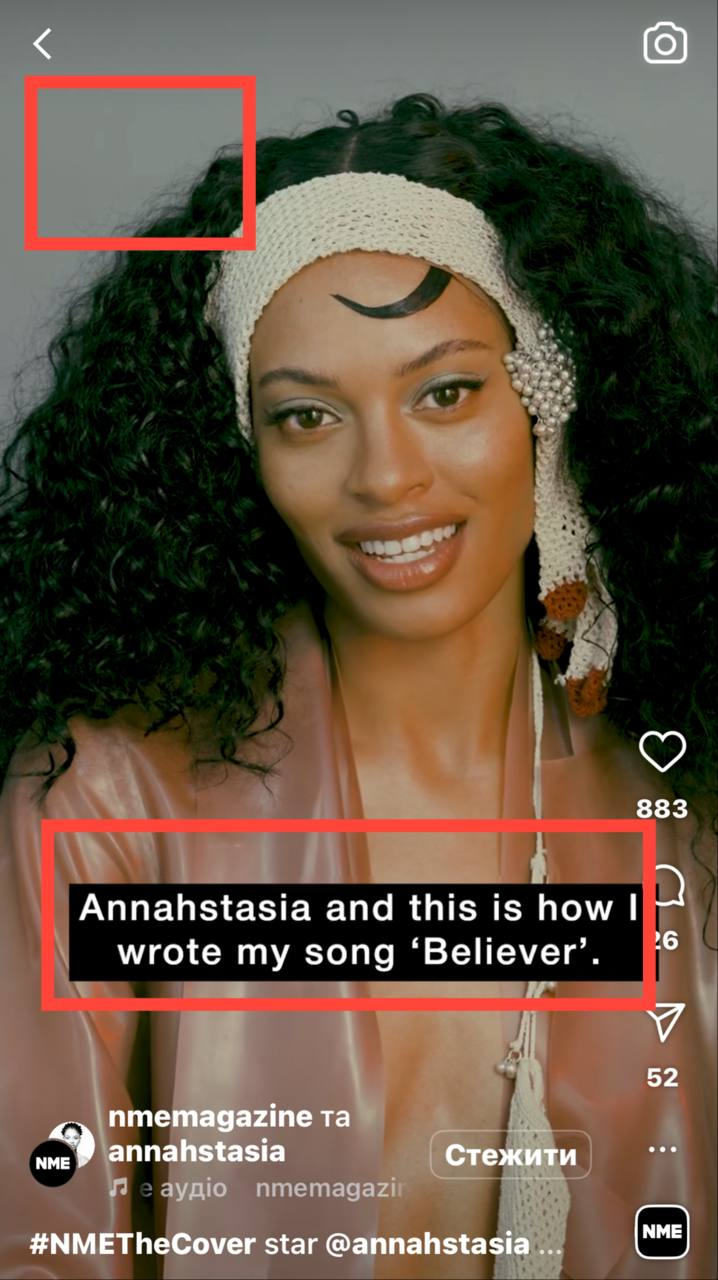The height and width of the screenshot is (1280, 718).
Task: Open the audio page via NME thumbnail
Action: pos(662,1232)
